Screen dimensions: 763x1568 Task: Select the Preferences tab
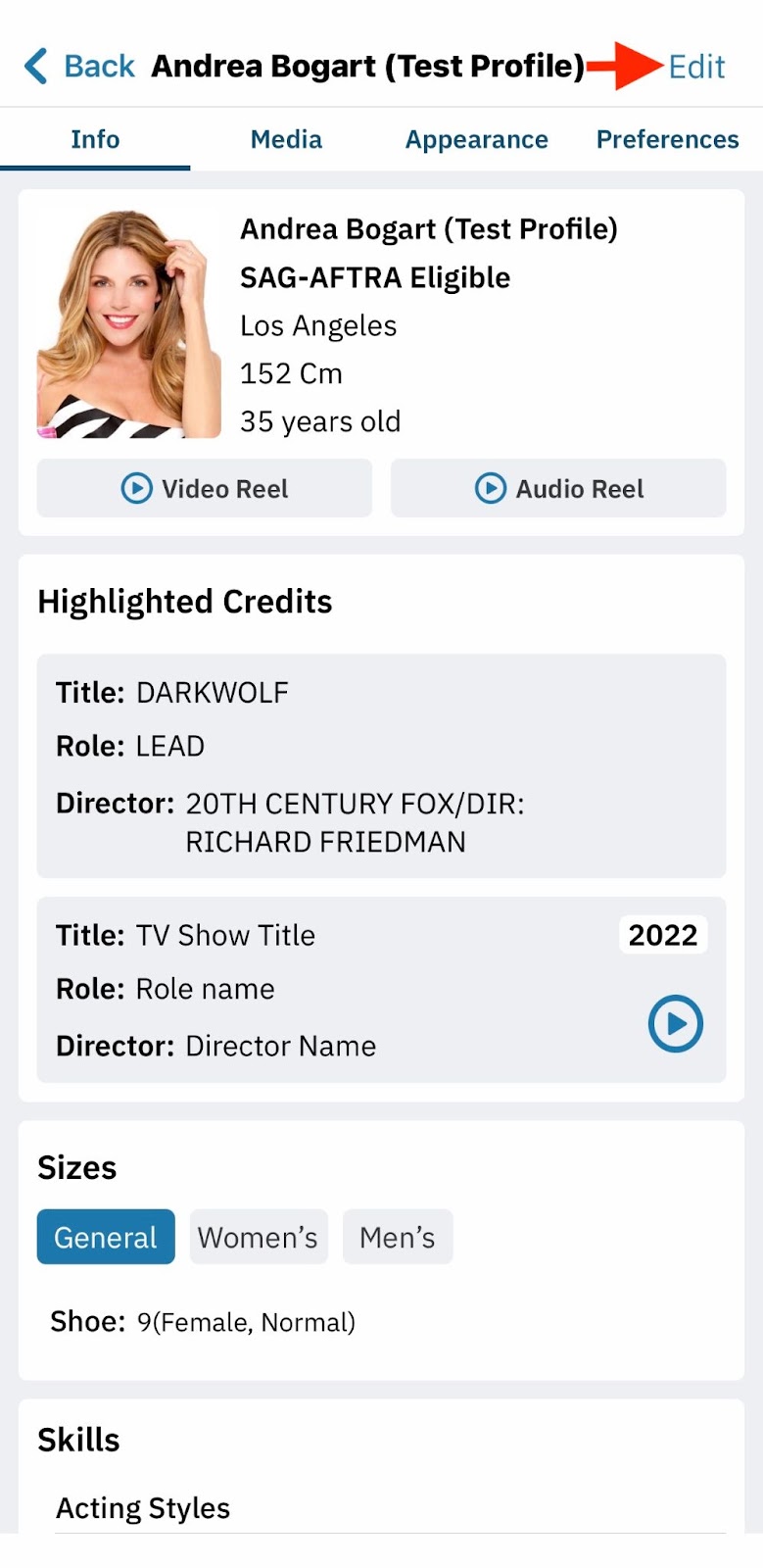(x=667, y=139)
